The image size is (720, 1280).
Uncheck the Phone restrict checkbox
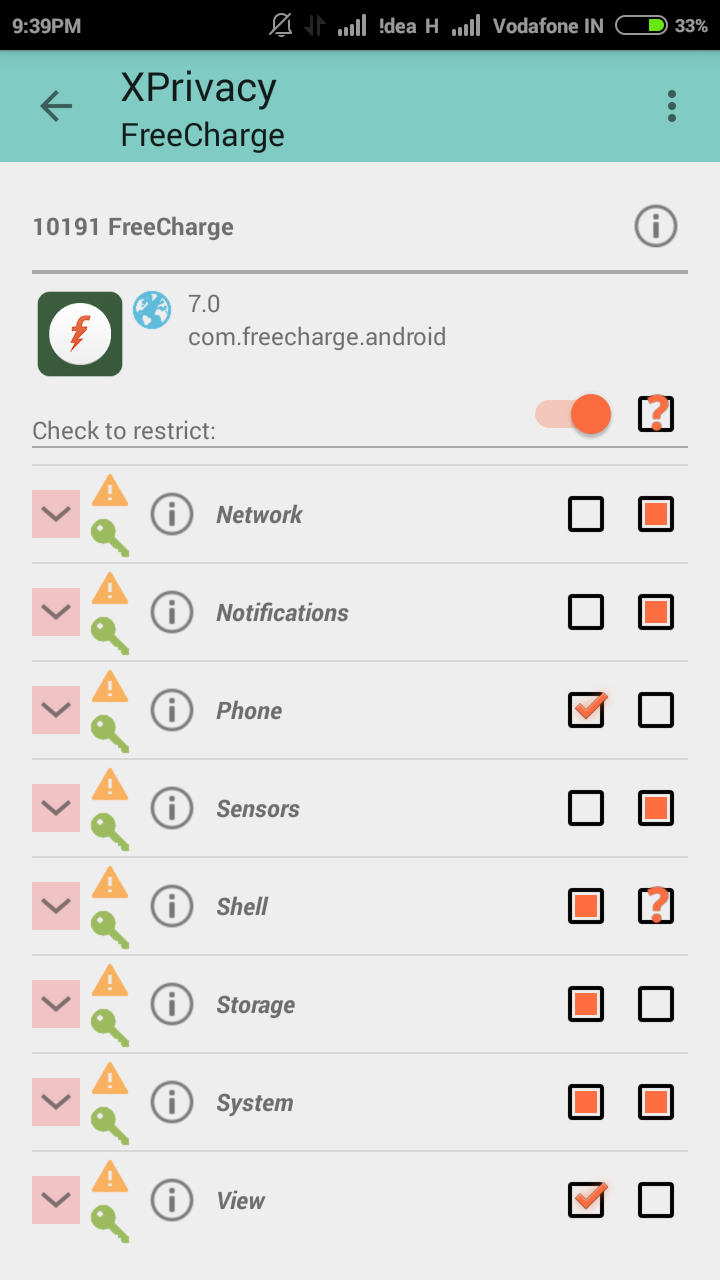click(586, 710)
